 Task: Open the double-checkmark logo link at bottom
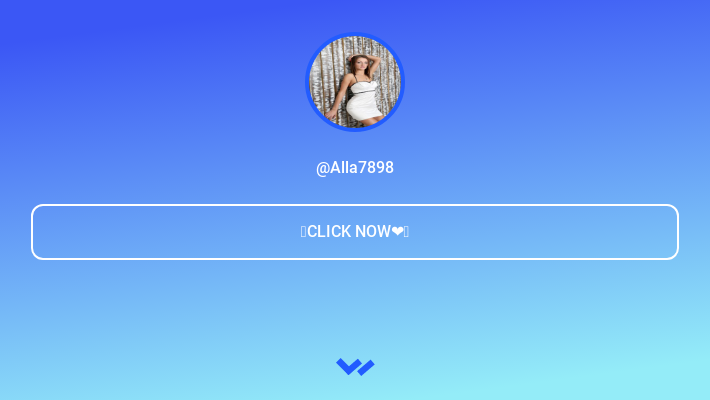coord(355,367)
